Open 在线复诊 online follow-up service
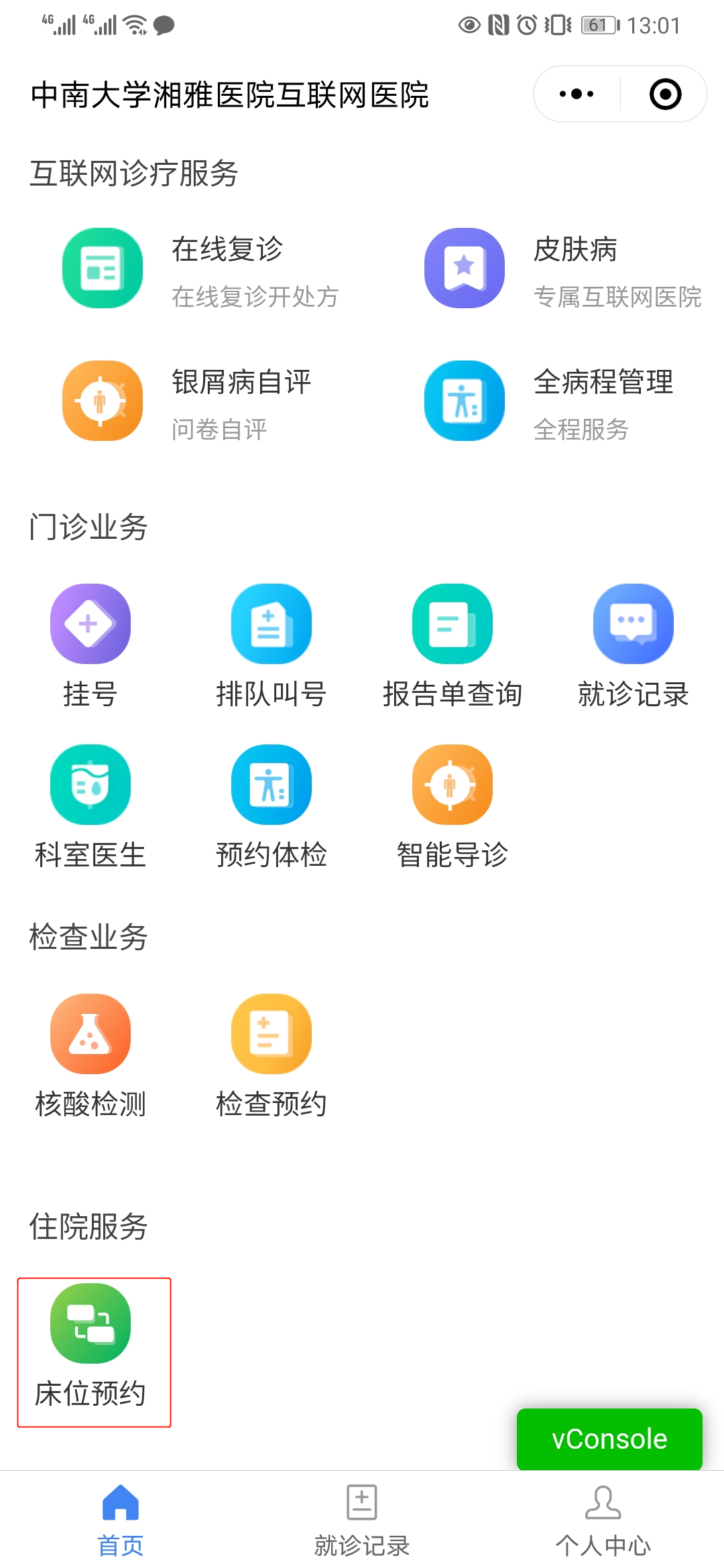Viewport: 724px width, 1568px height. click(201, 269)
